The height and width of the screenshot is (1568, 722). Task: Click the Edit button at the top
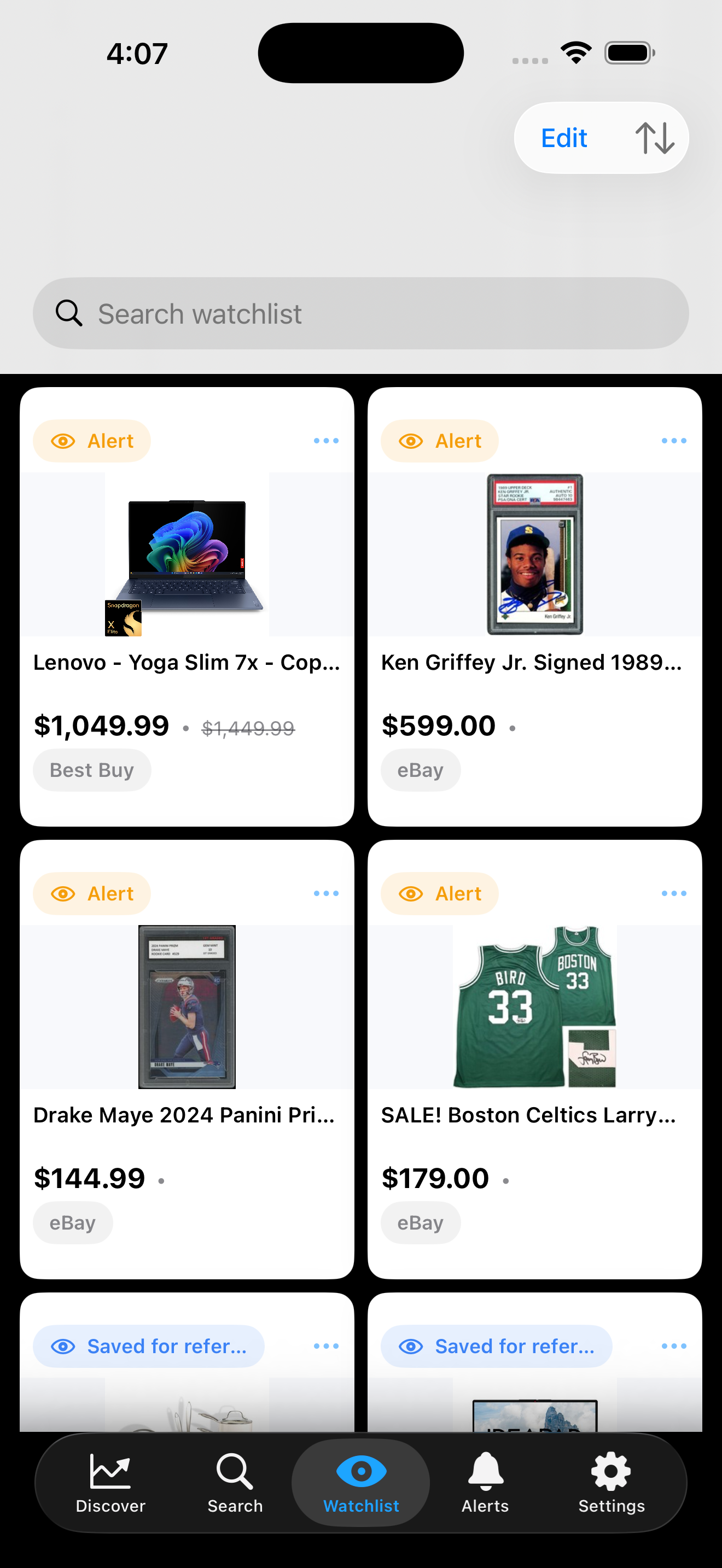pos(564,138)
